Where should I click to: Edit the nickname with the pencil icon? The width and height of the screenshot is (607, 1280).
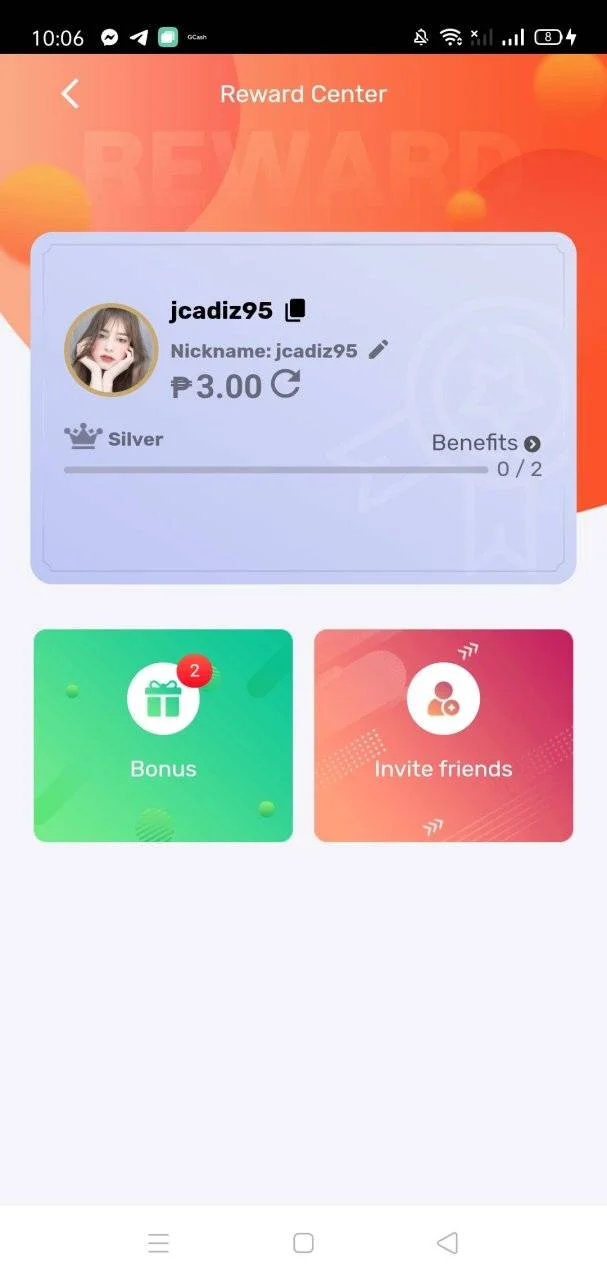pyautogui.click(x=378, y=349)
